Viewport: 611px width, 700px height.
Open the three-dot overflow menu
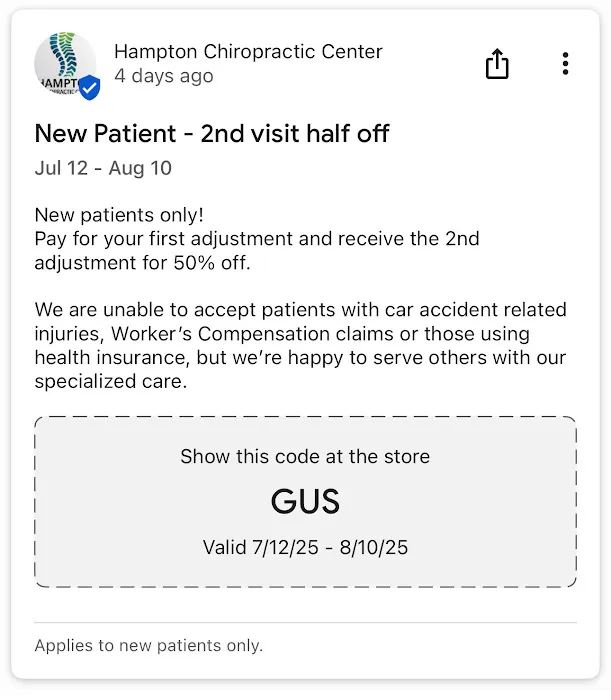click(x=565, y=65)
